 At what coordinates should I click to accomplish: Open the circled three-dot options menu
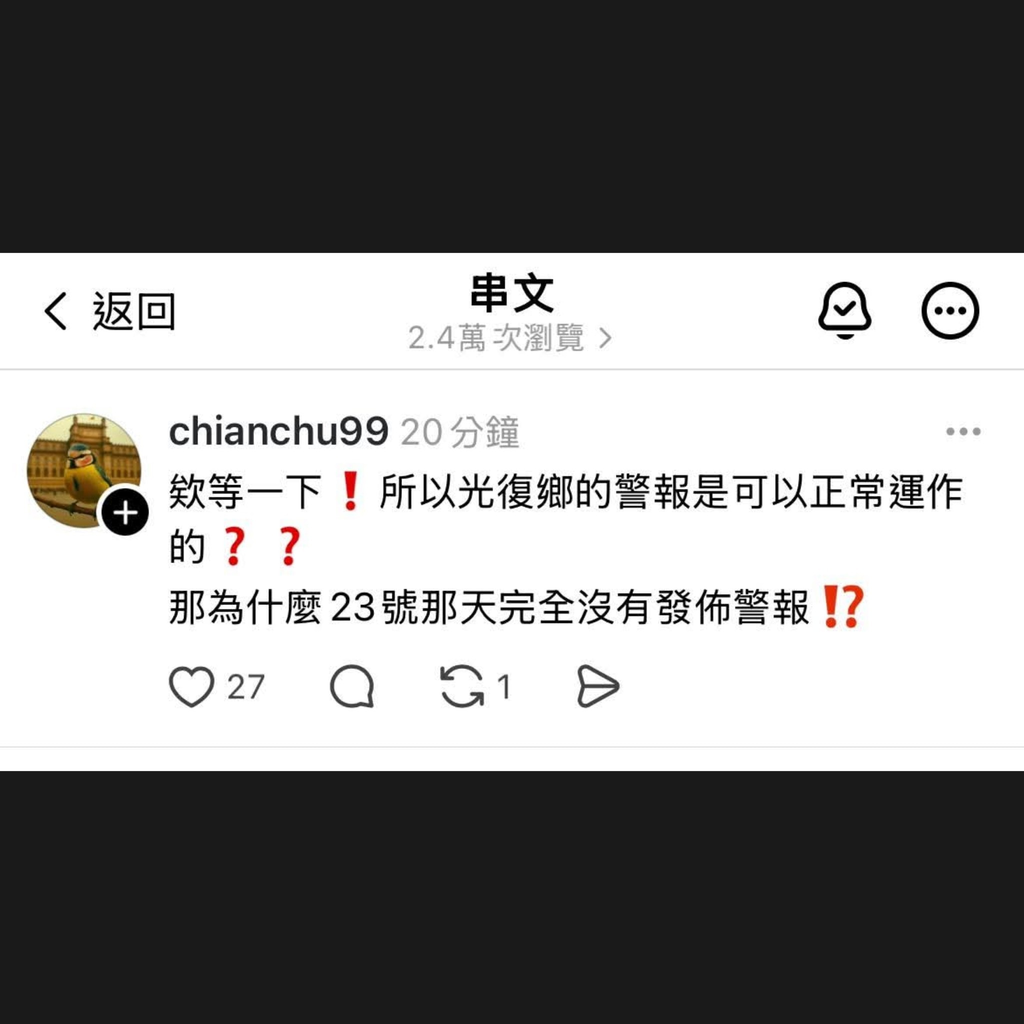tap(949, 311)
